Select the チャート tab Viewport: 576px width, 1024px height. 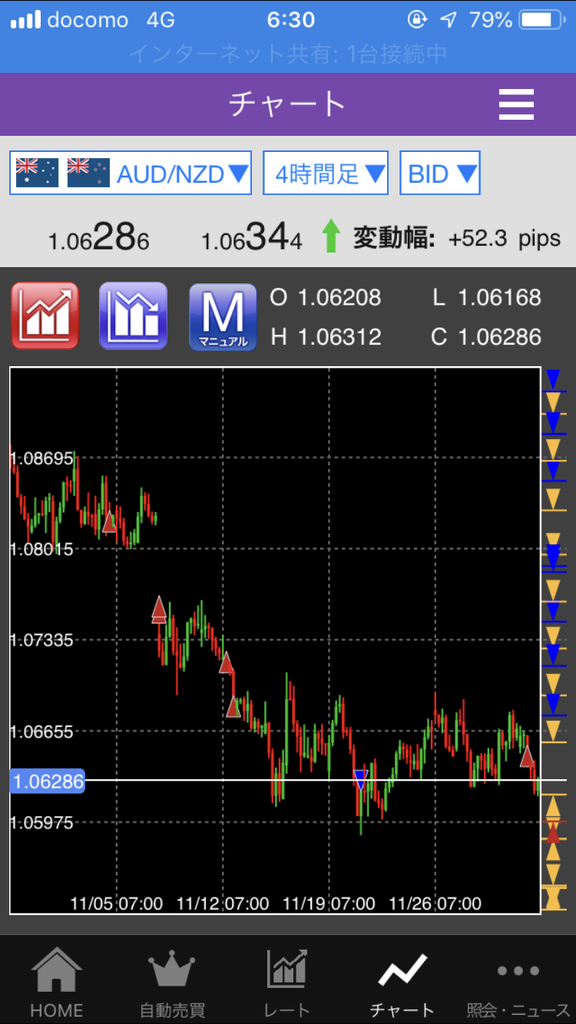[402, 982]
